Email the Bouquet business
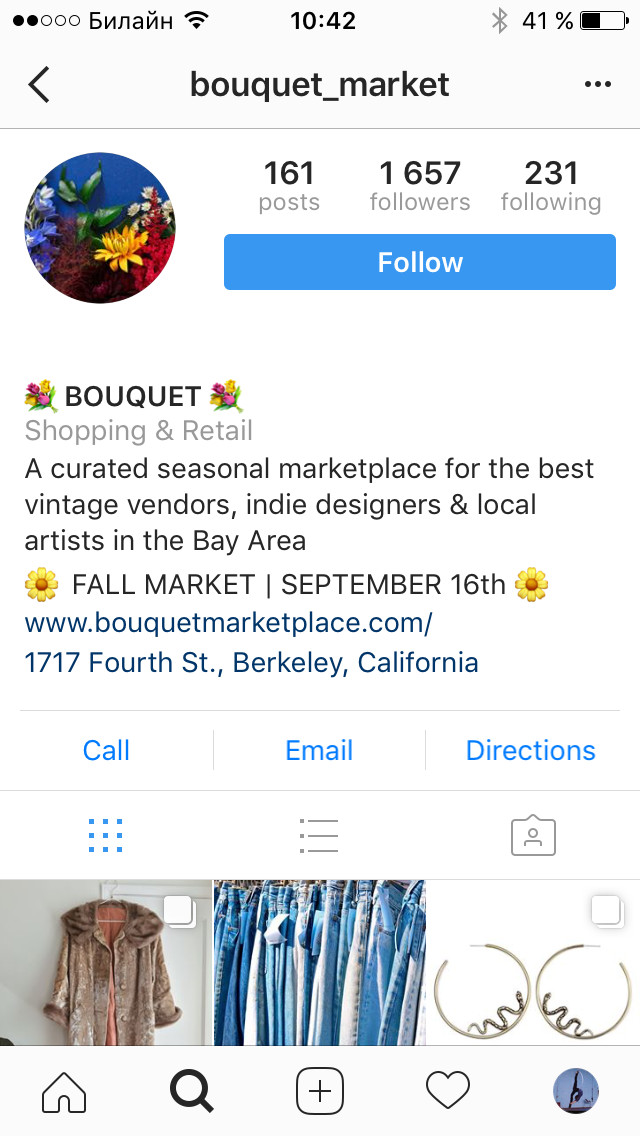 (319, 750)
